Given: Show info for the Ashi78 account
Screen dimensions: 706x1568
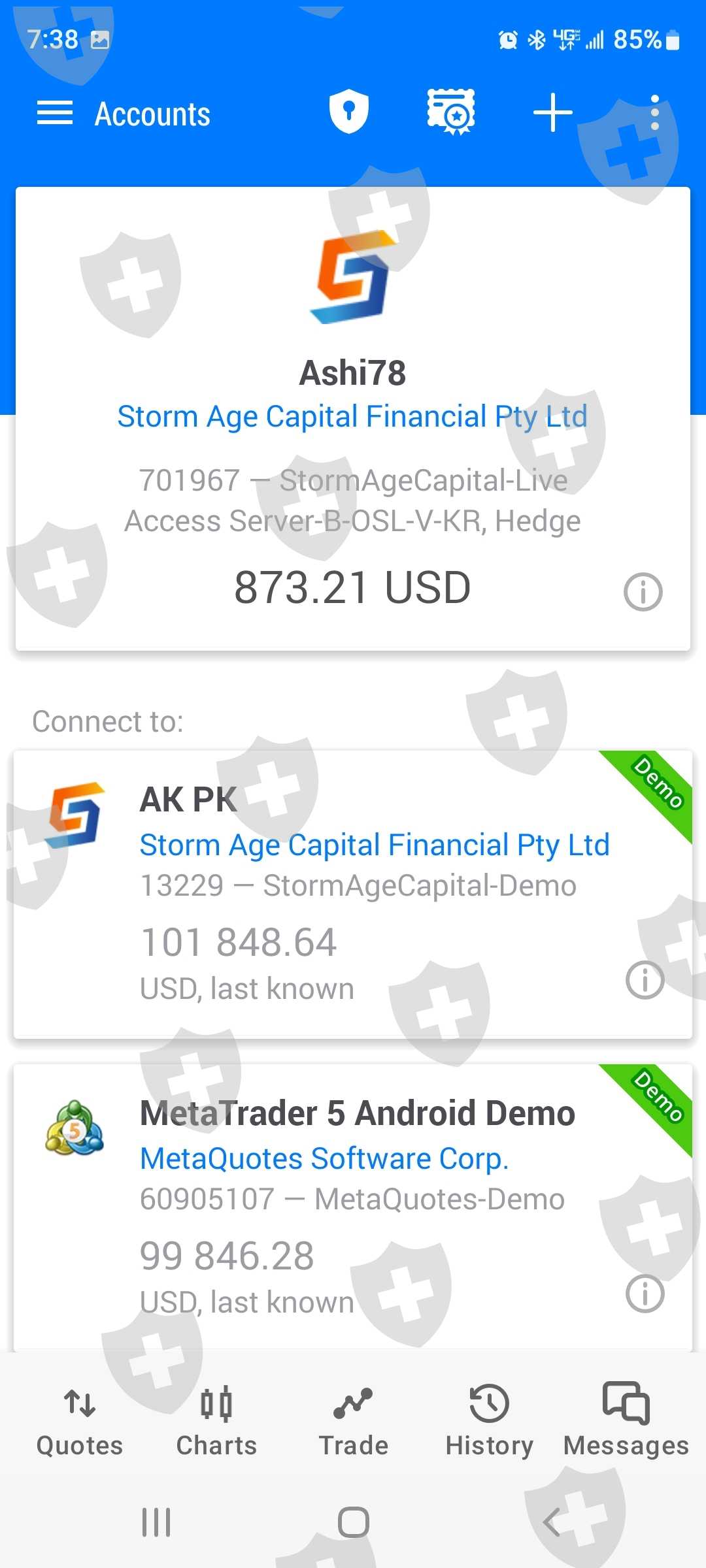Looking at the screenshot, I should (643, 592).
